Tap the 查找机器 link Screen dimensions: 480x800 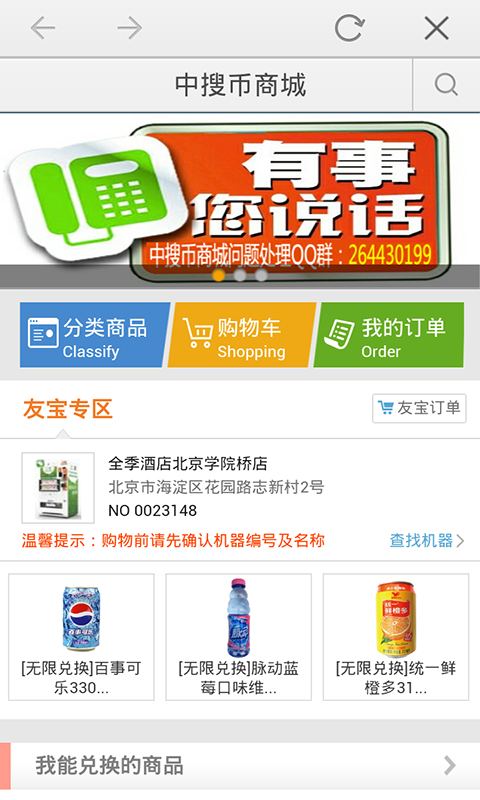tap(427, 541)
